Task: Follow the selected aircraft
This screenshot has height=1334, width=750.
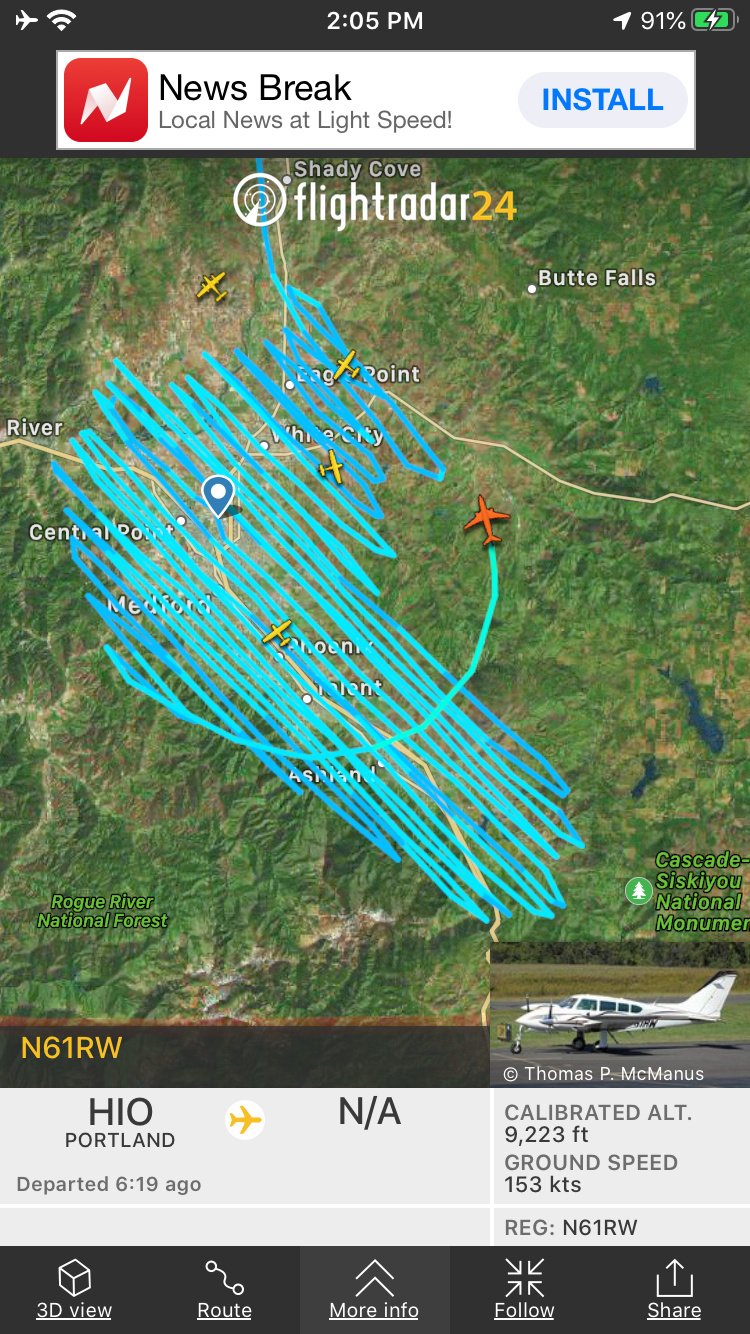Action: (x=524, y=1289)
